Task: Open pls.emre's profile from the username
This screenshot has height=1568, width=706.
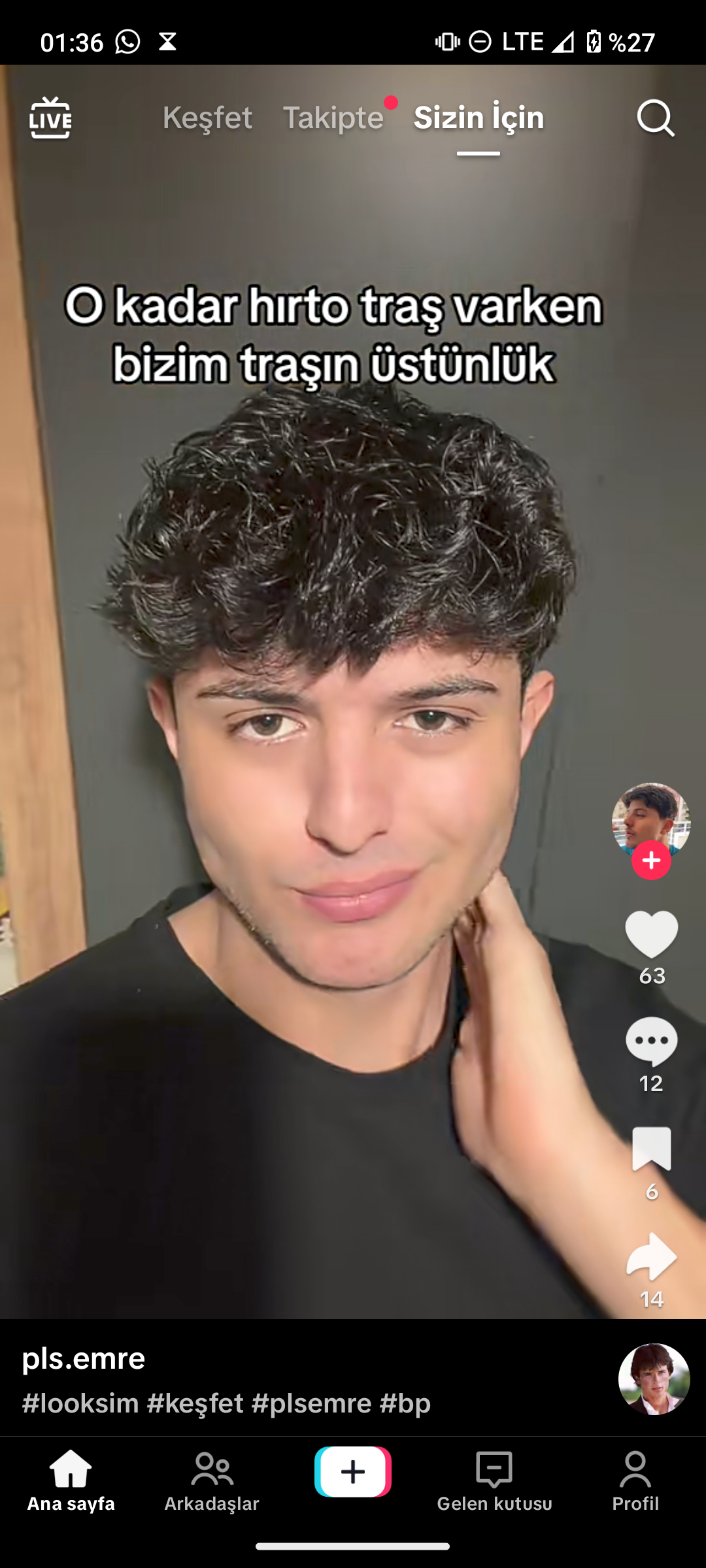Action: (84, 1359)
